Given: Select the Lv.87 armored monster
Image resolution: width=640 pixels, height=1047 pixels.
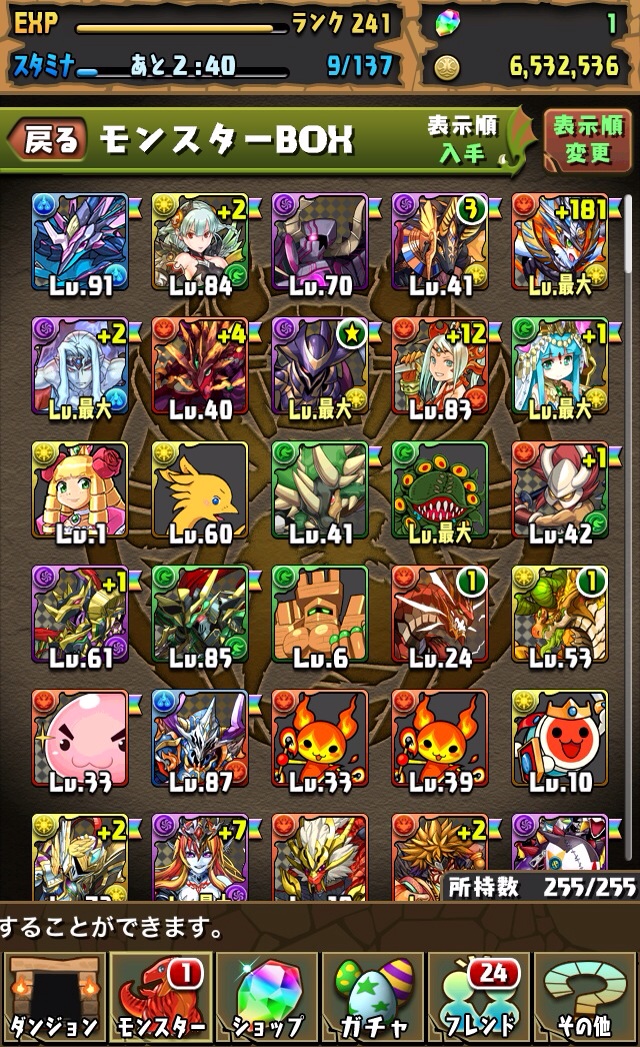Looking at the screenshot, I should 200,739.
